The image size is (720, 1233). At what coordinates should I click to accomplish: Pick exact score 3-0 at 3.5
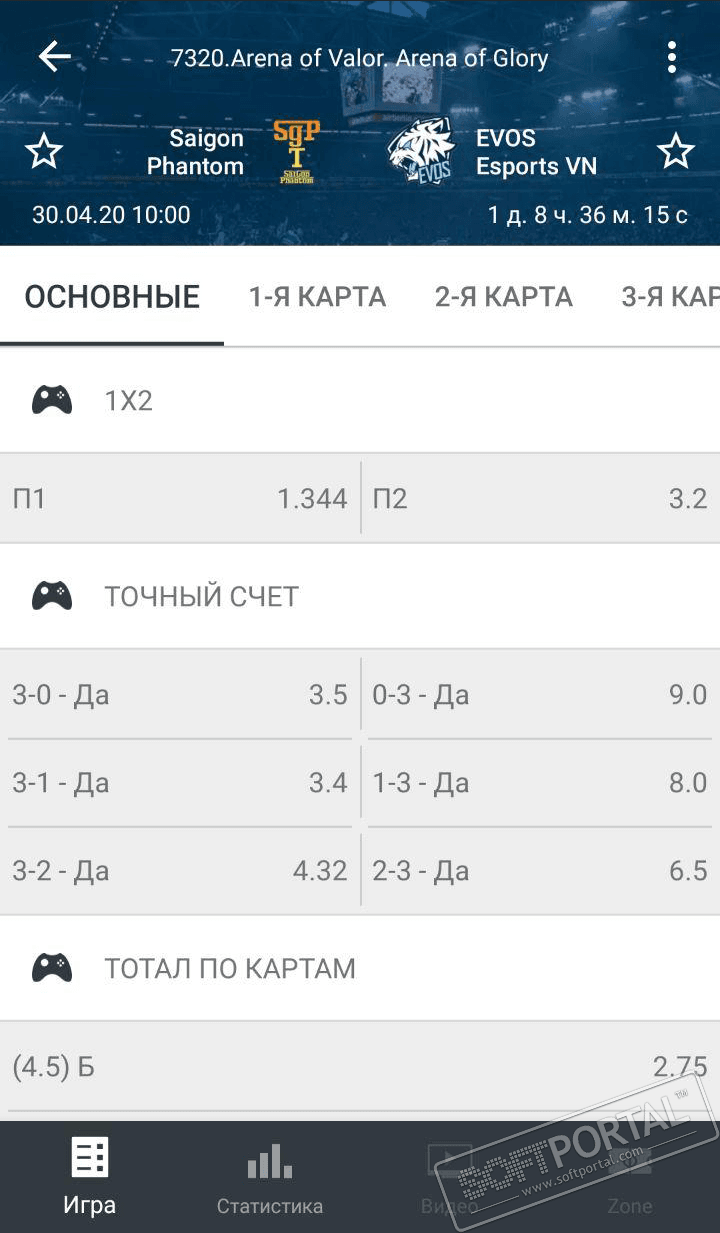[x=180, y=695]
